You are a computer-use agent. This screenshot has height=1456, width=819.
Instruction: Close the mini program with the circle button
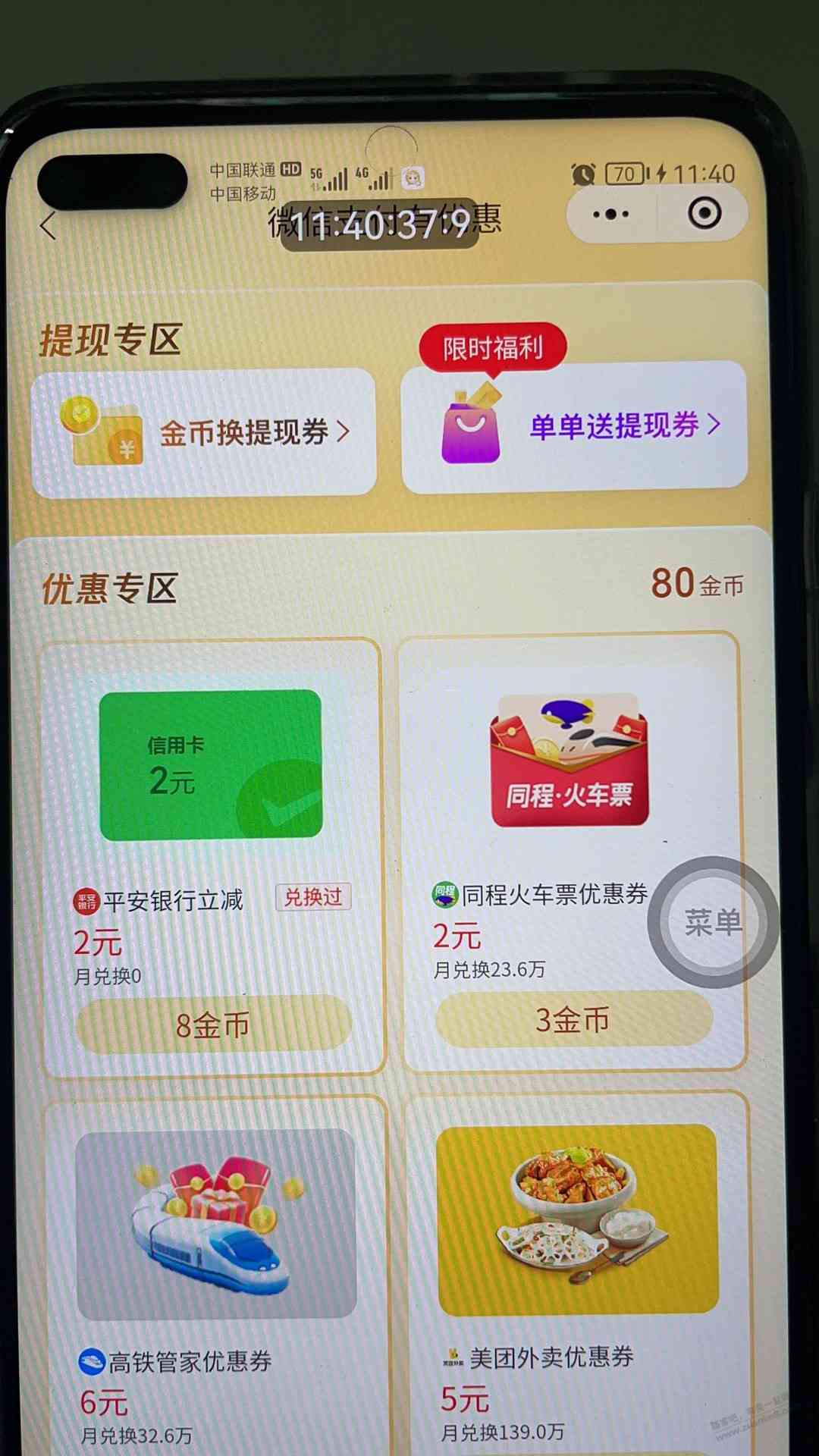(704, 214)
